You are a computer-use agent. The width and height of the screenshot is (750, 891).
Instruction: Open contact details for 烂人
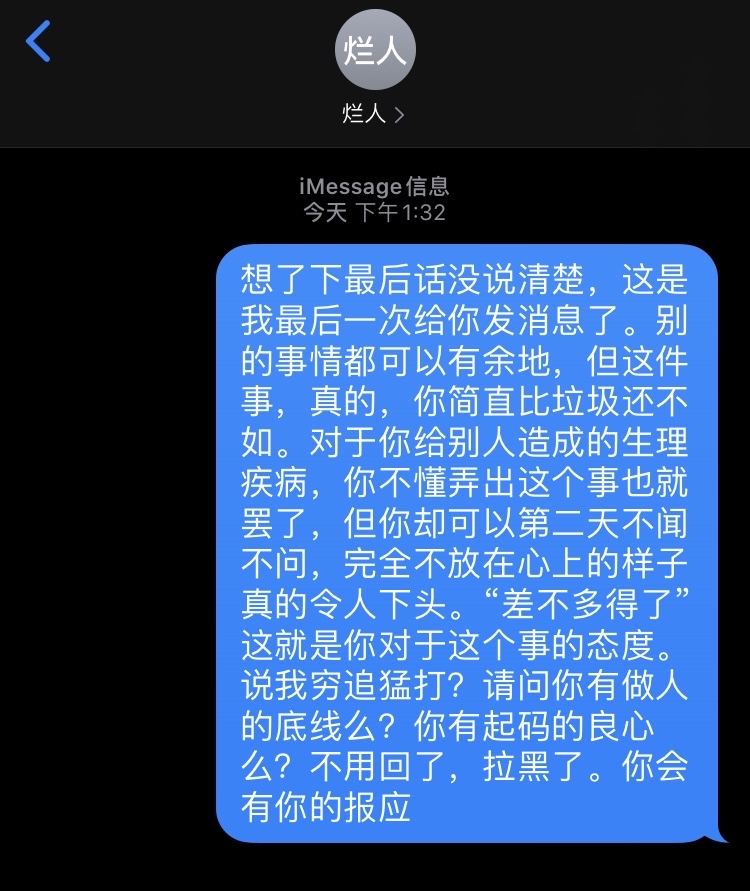coord(374,113)
